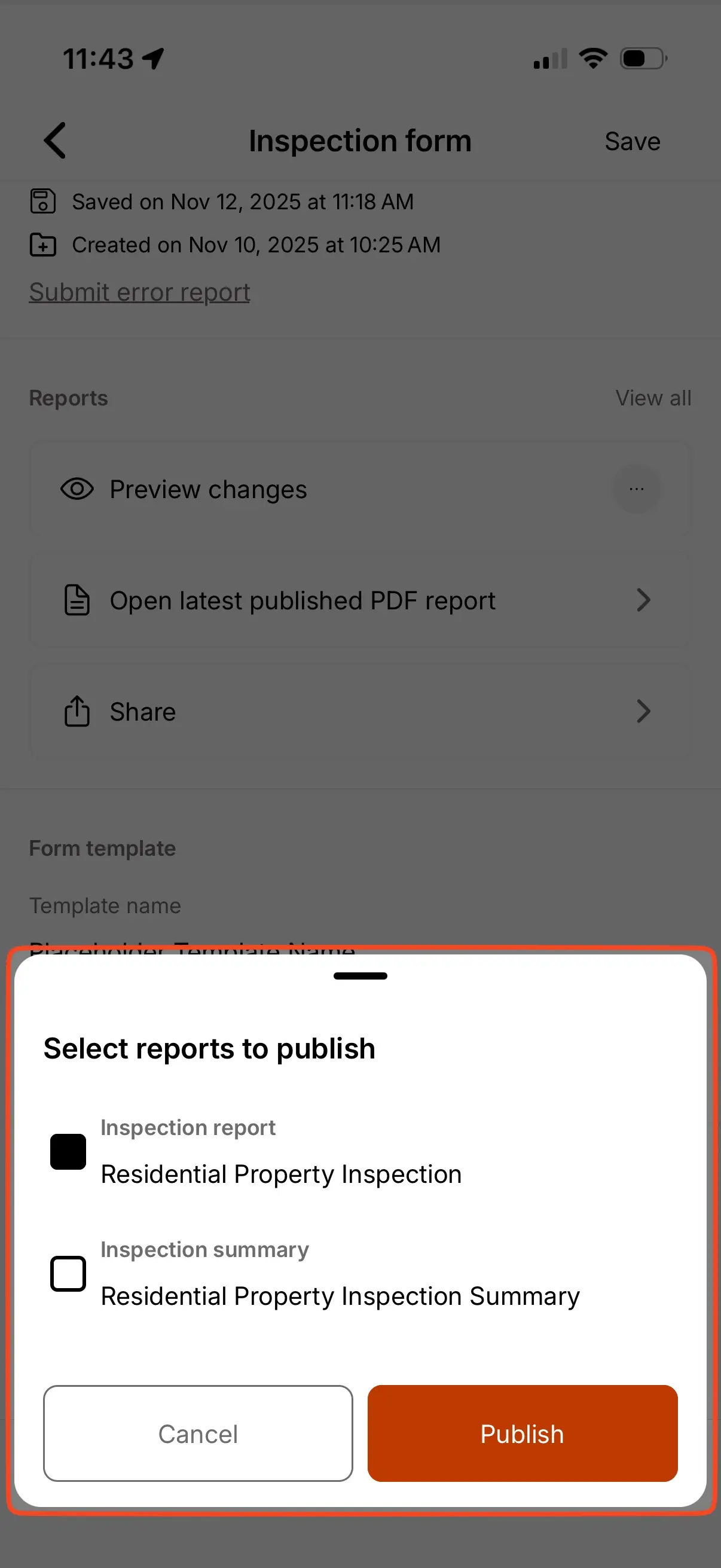This screenshot has height=1568, width=721.
Task: Tap the chevron on the Share row
Action: point(644,711)
